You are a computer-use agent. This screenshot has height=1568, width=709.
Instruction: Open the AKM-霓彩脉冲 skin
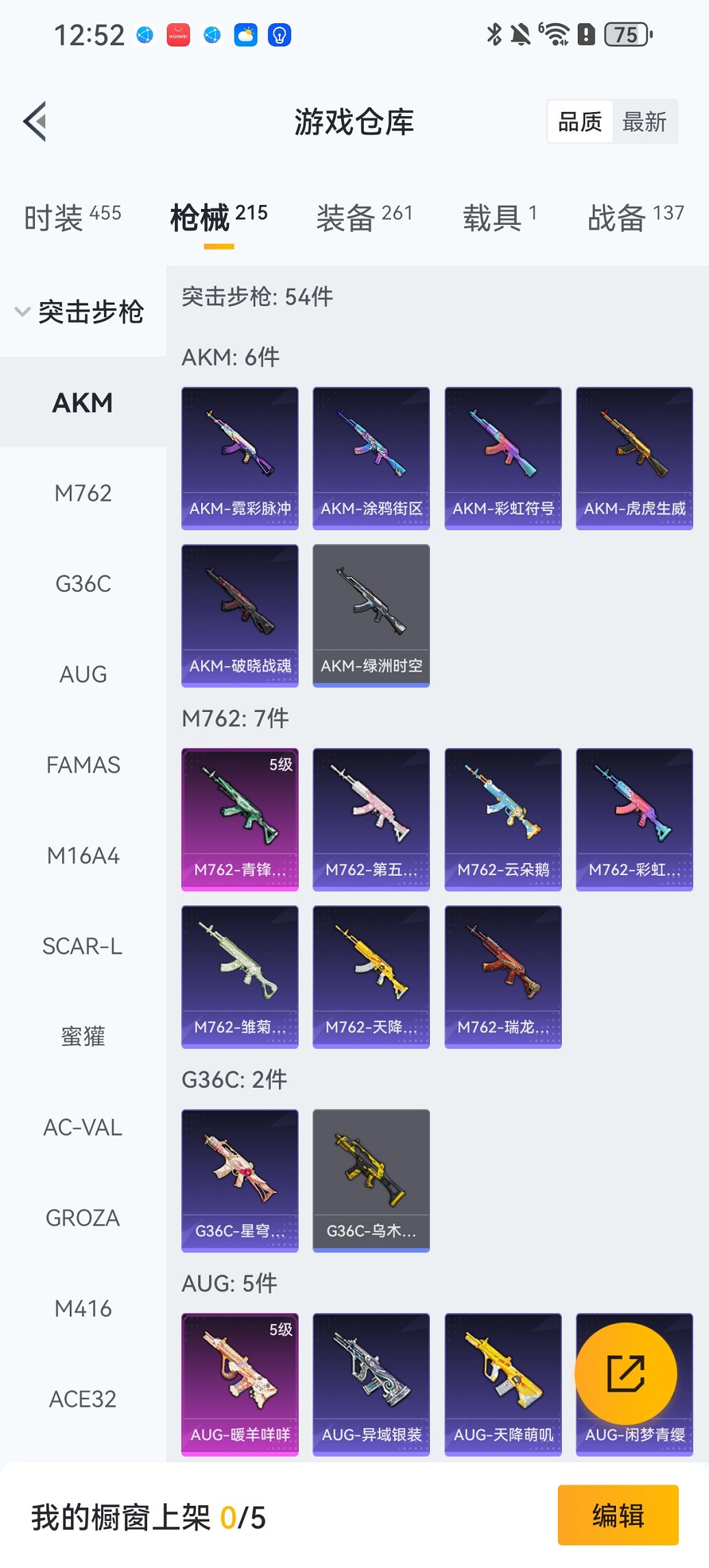coord(240,458)
